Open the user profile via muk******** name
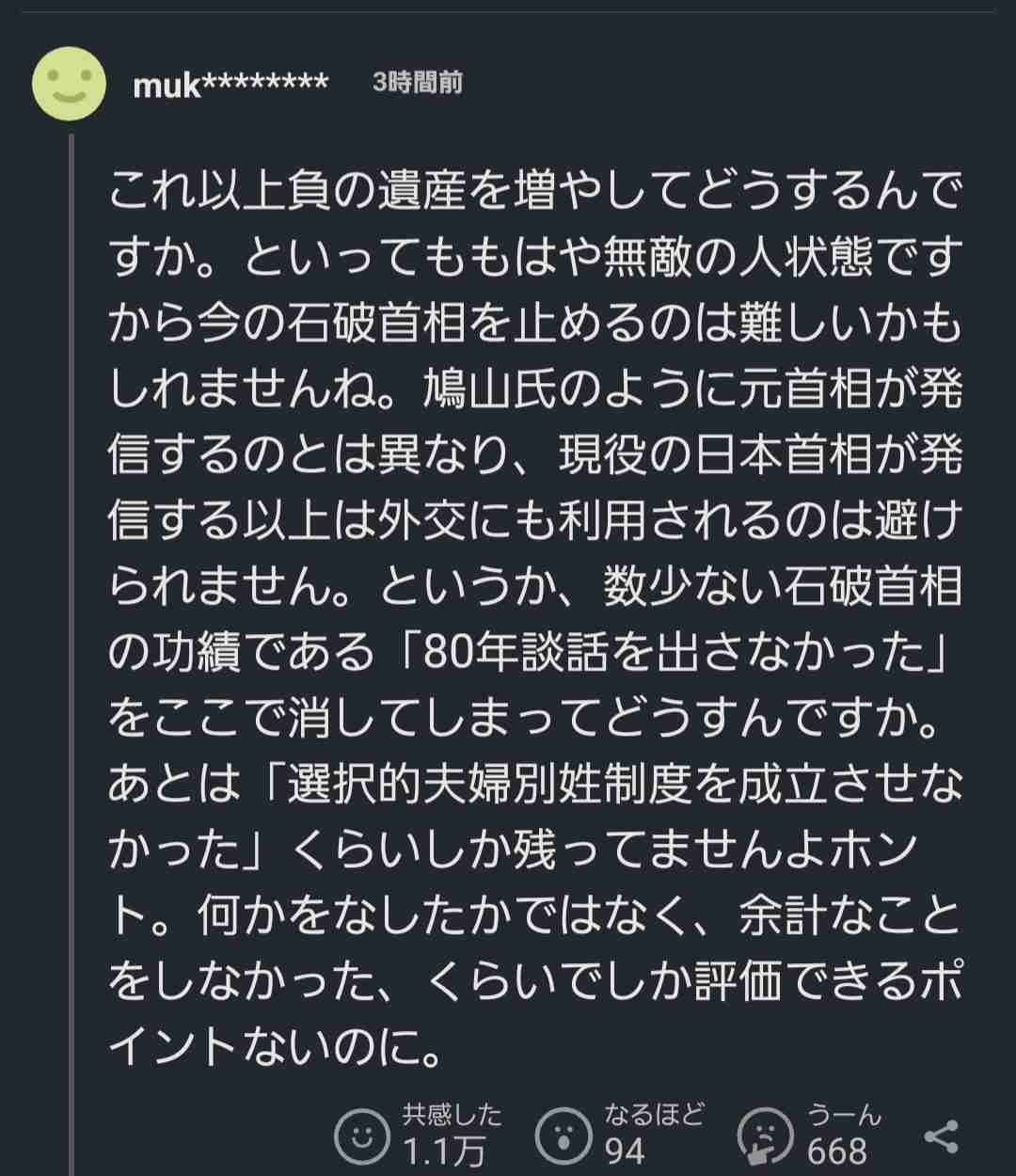This screenshot has width=1016, height=1176. point(230,82)
